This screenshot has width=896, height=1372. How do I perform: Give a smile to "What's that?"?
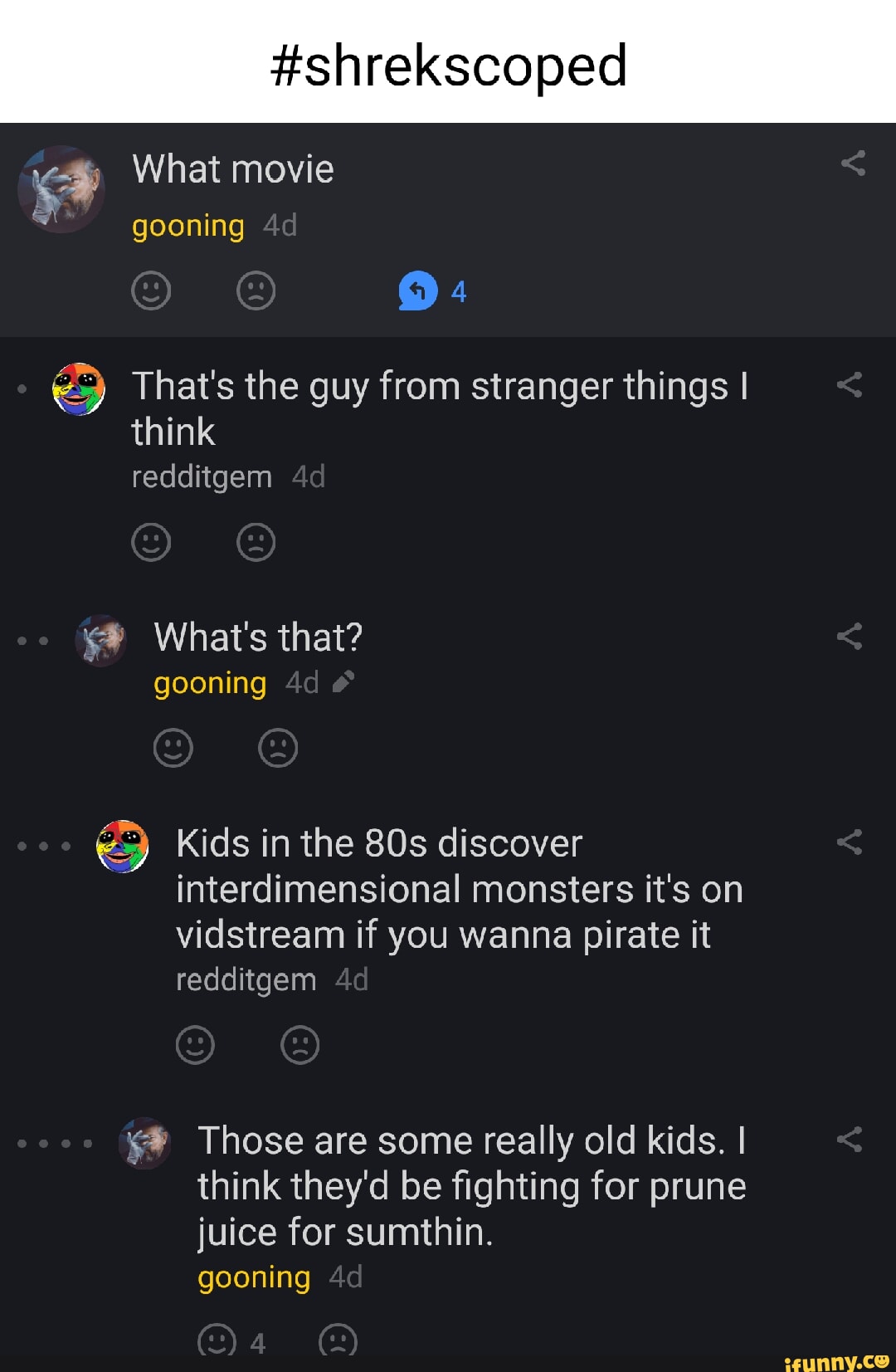(173, 748)
